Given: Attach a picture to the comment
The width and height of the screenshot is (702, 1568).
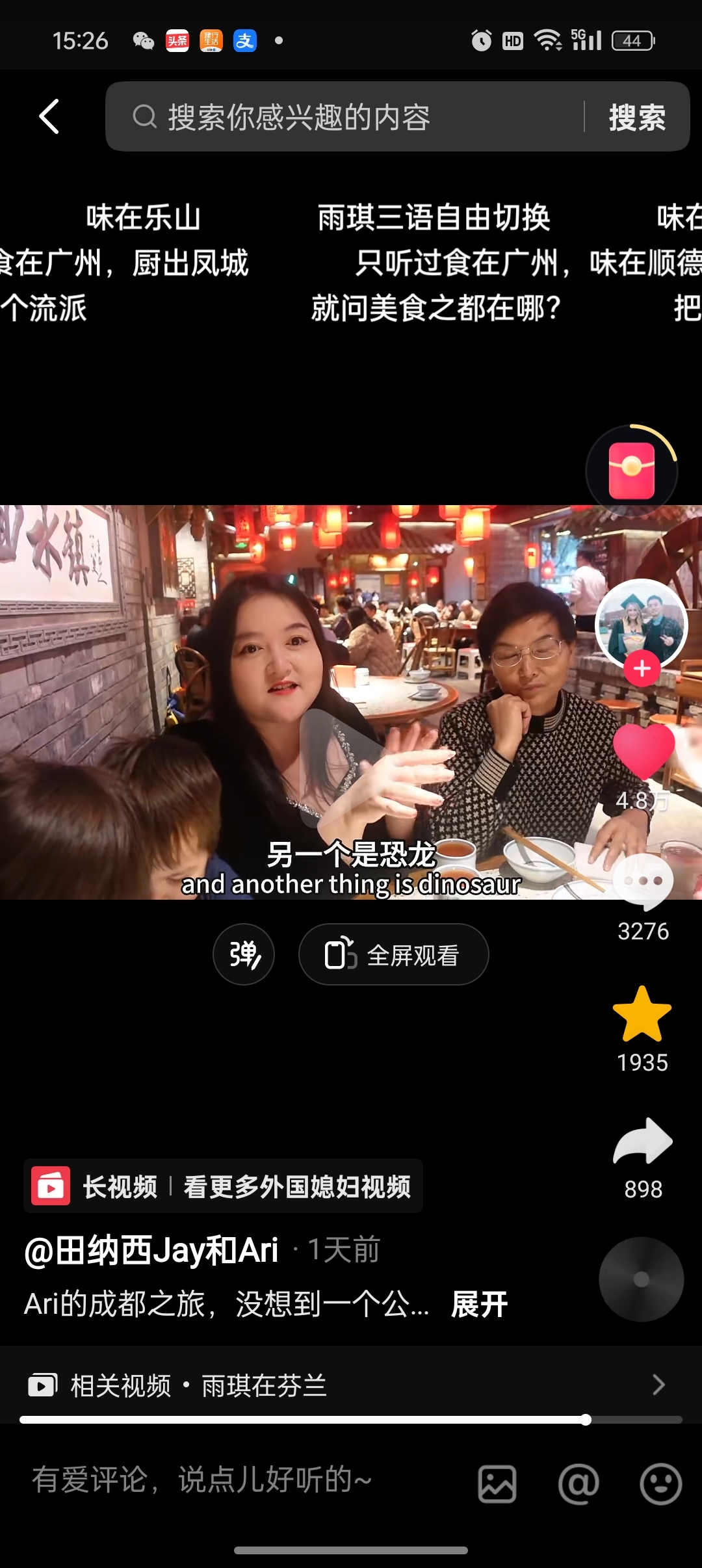Looking at the screenshot, I should point(497,1483).
